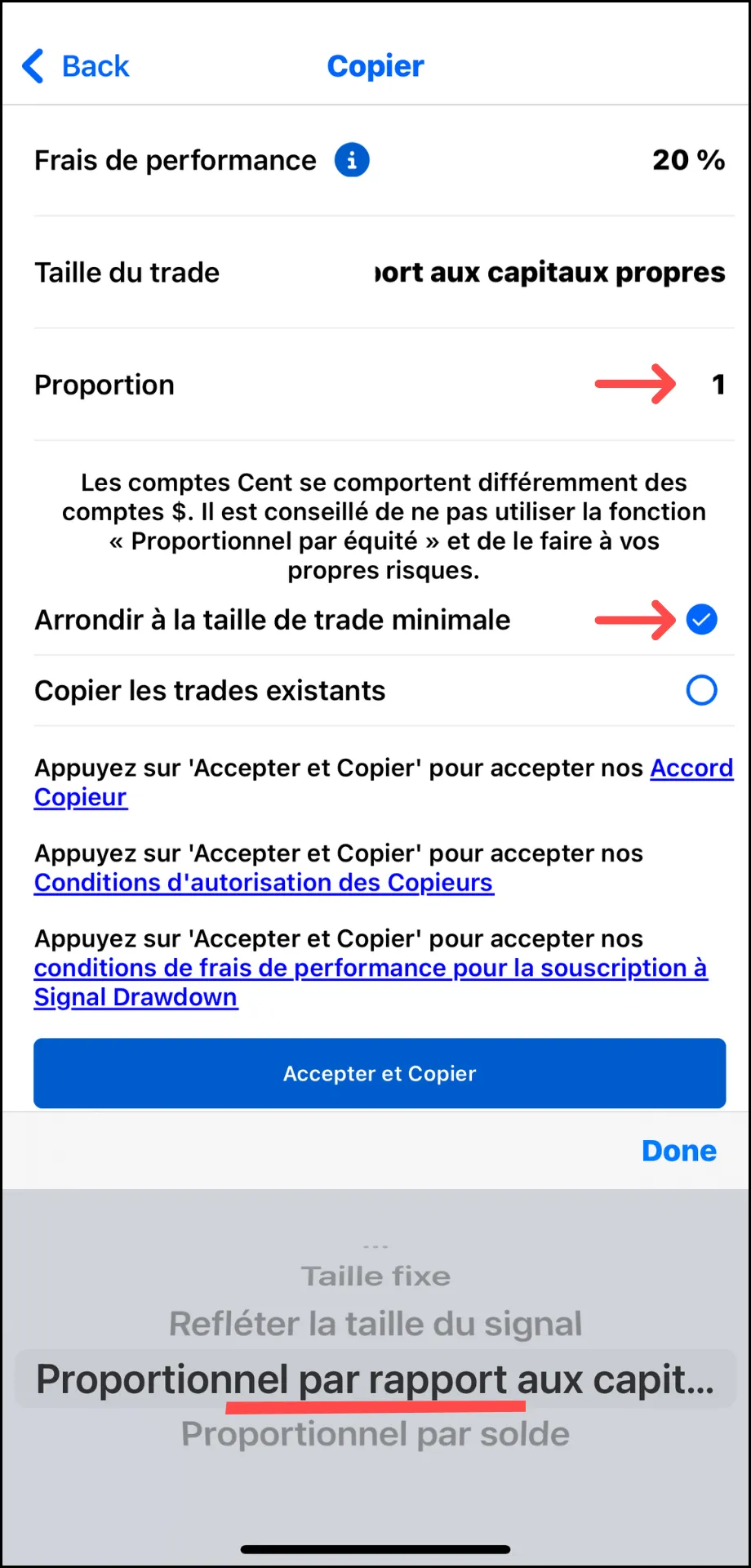Uncheck Arrondir à la taille de trade minimale
Screen dimensions: 751x1568
[x=701, y=620]
